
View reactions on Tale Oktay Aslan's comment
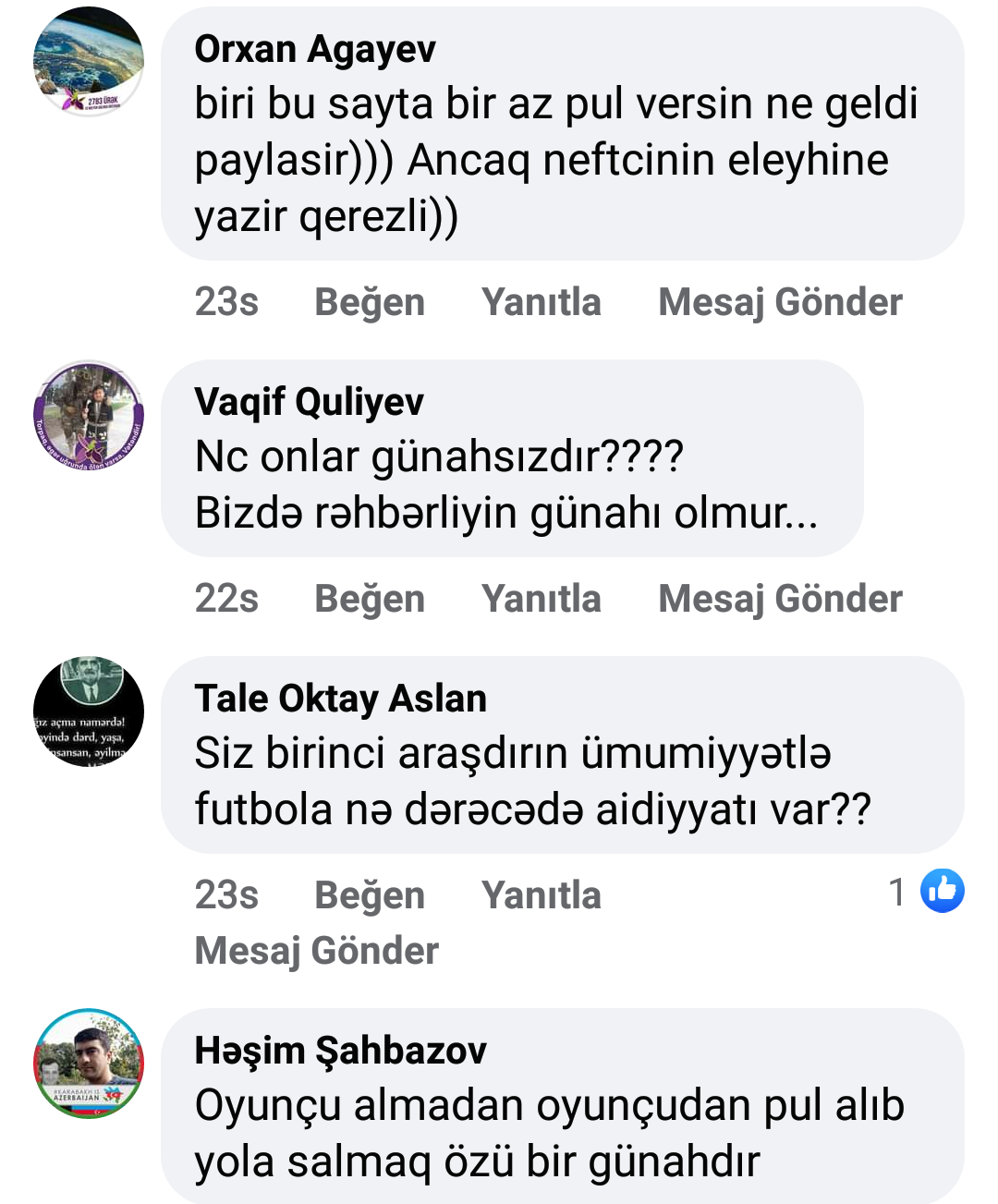tap(927, 892)
